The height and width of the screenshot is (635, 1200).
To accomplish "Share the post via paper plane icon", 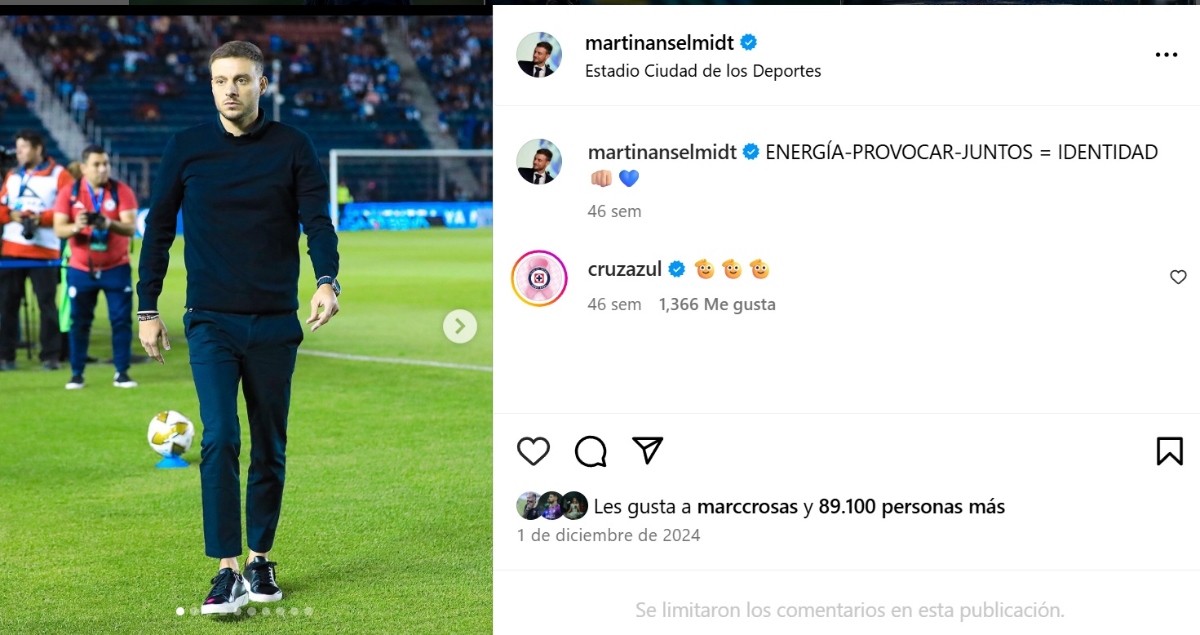I will [648, 451].
